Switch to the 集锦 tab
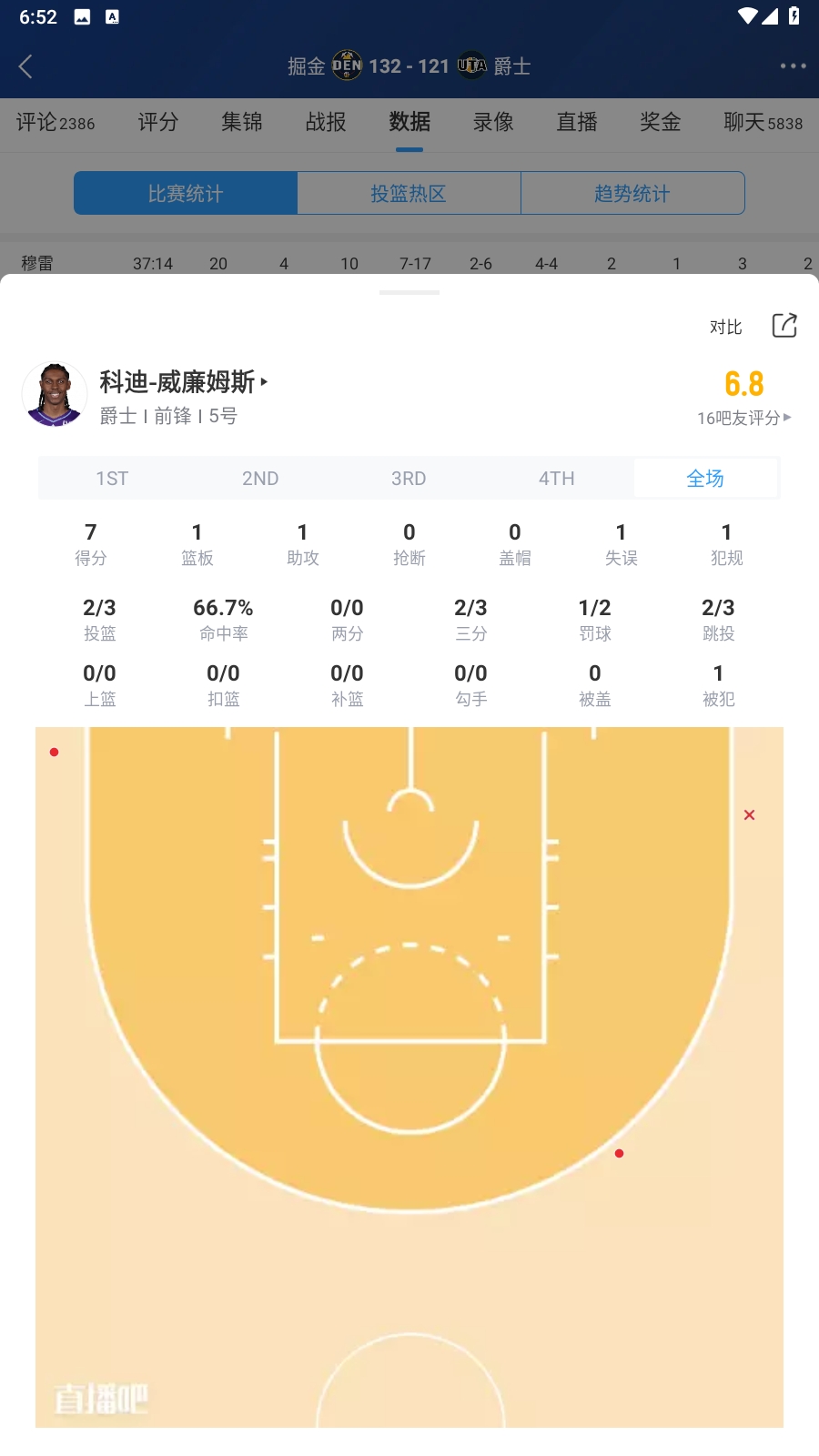Screen dimensions: 819x1456 click(242, 122)
